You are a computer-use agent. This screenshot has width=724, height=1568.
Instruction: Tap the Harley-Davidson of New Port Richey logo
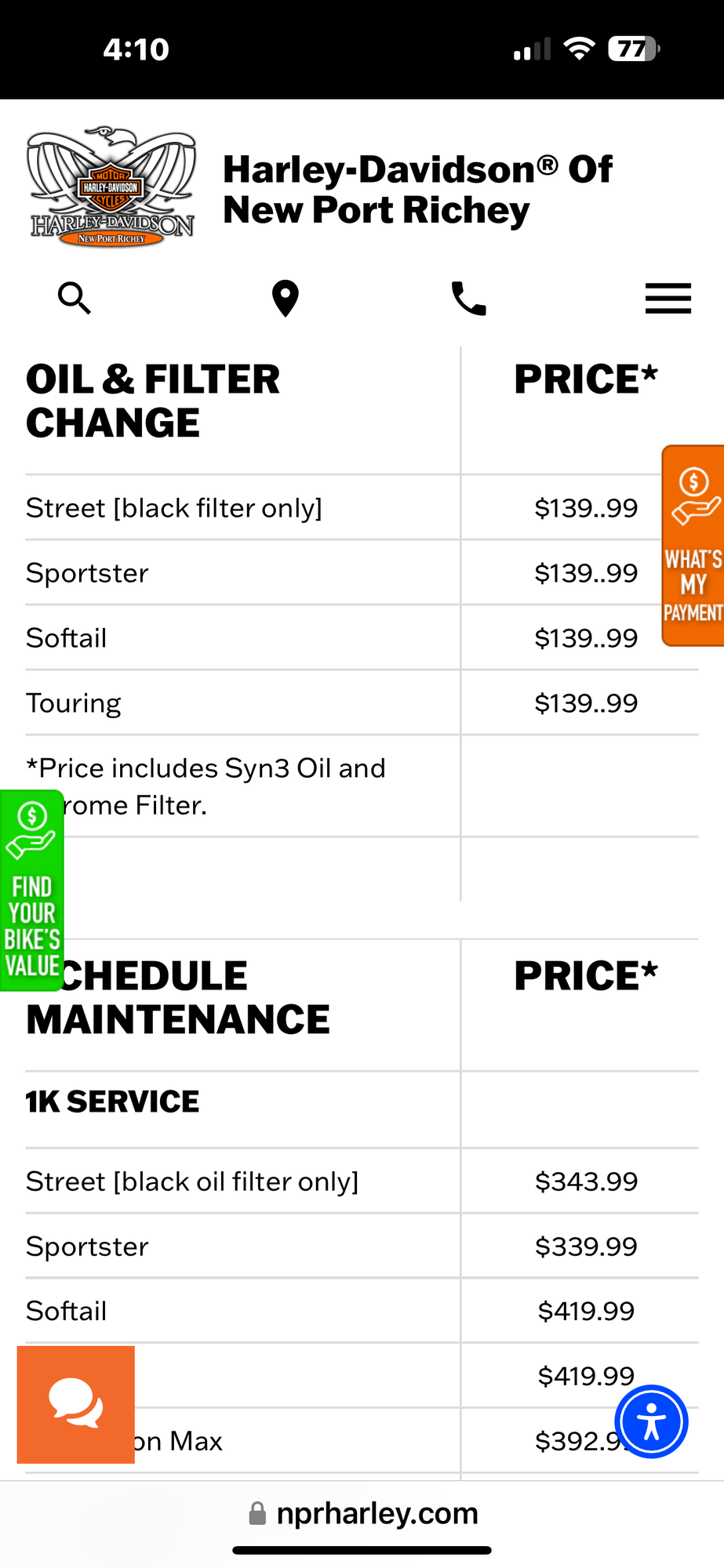pyautogui.click(x=111, y=189)
